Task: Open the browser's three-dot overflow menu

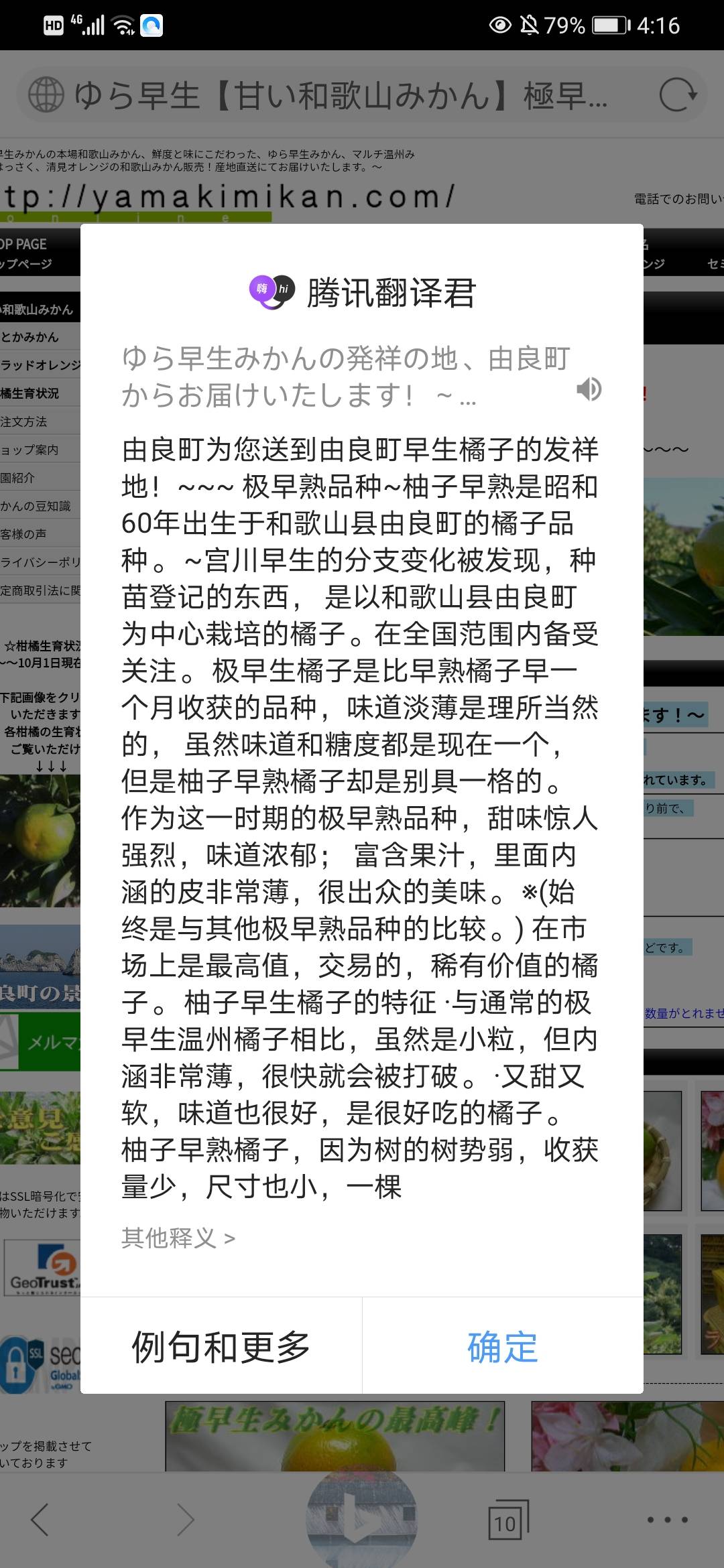Action: (x=667, y=1519)
